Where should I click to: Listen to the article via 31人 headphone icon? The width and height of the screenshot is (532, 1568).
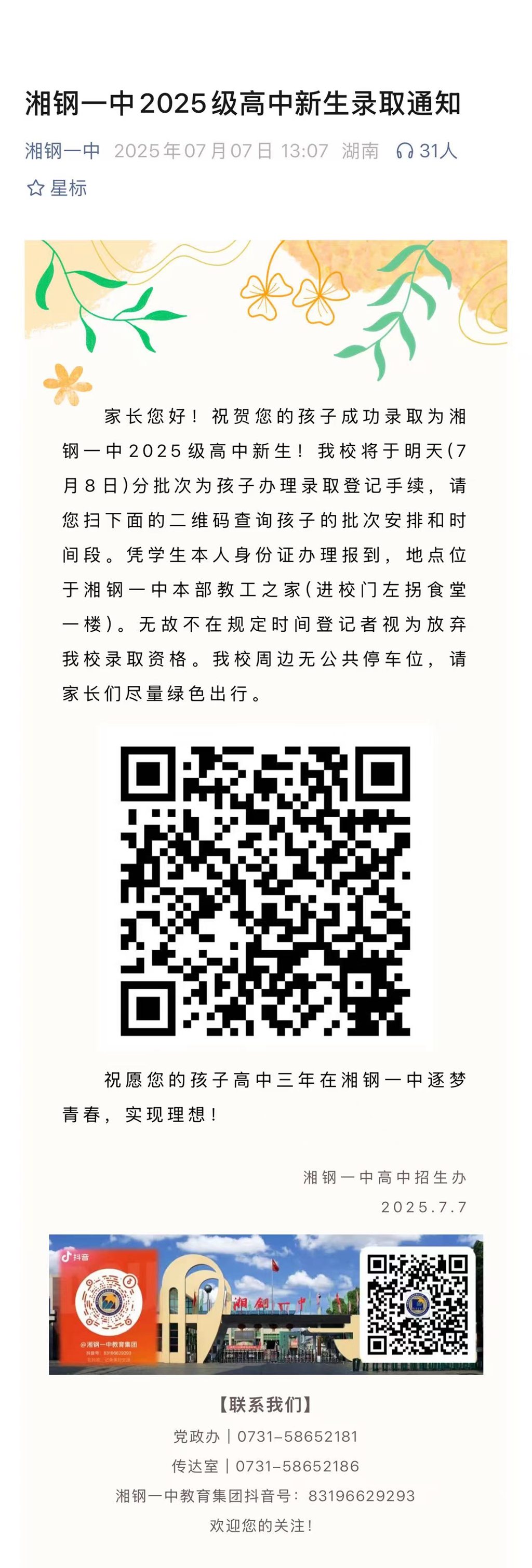pos(426,150)
